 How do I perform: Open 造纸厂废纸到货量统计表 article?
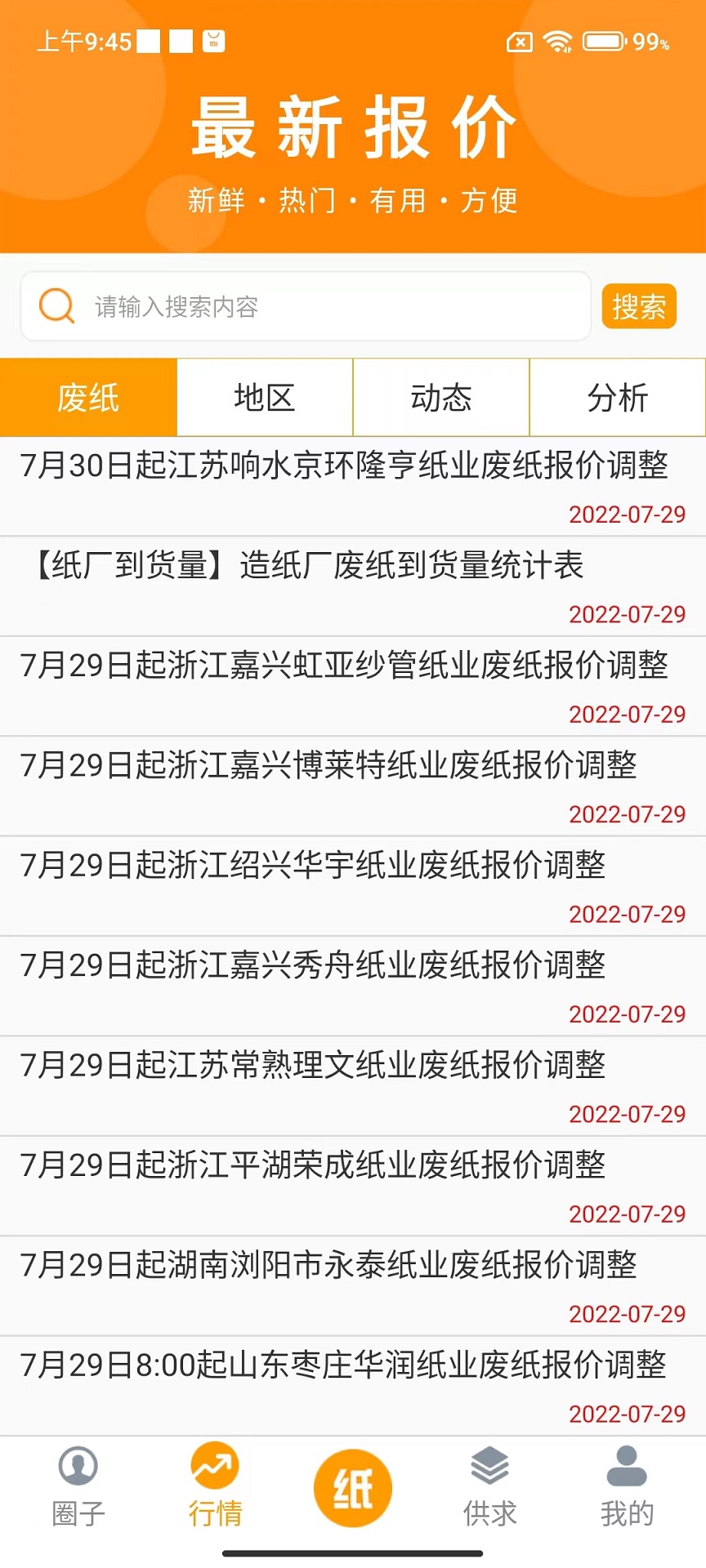(309, 566)
